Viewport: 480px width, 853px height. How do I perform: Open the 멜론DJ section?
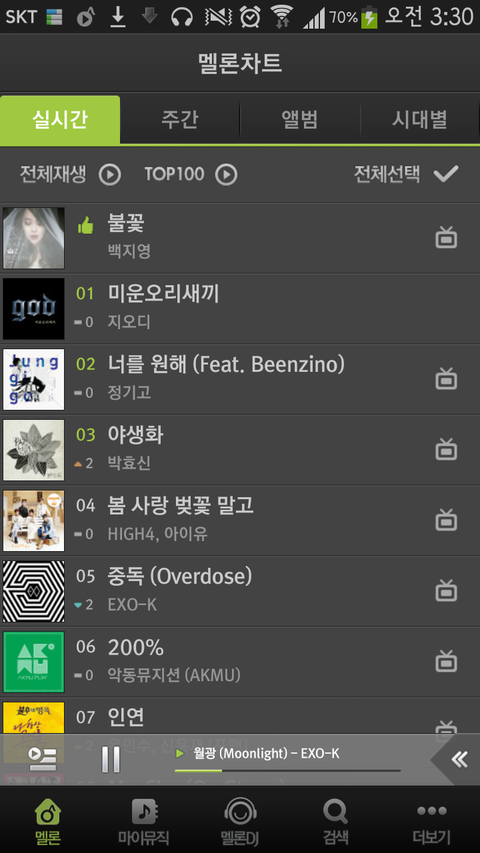[239, 820]
